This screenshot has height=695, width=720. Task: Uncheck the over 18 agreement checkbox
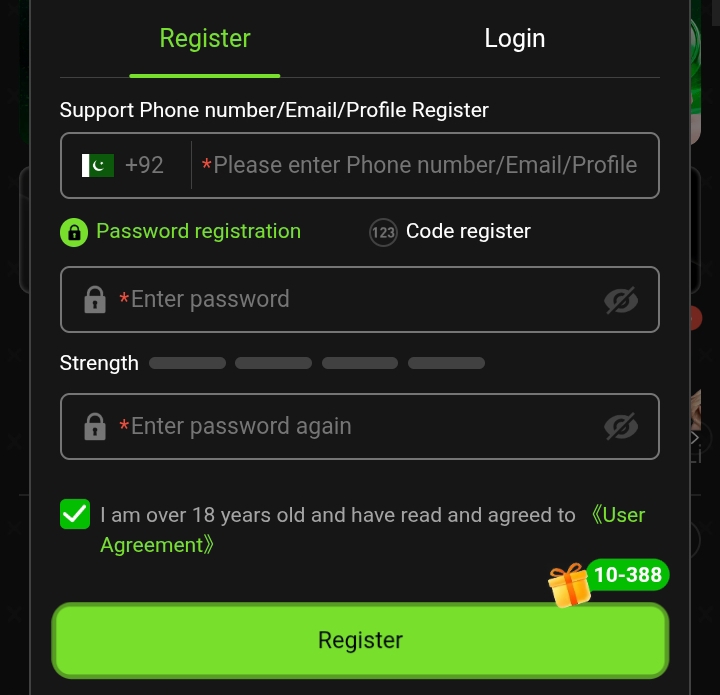[75, 515]
